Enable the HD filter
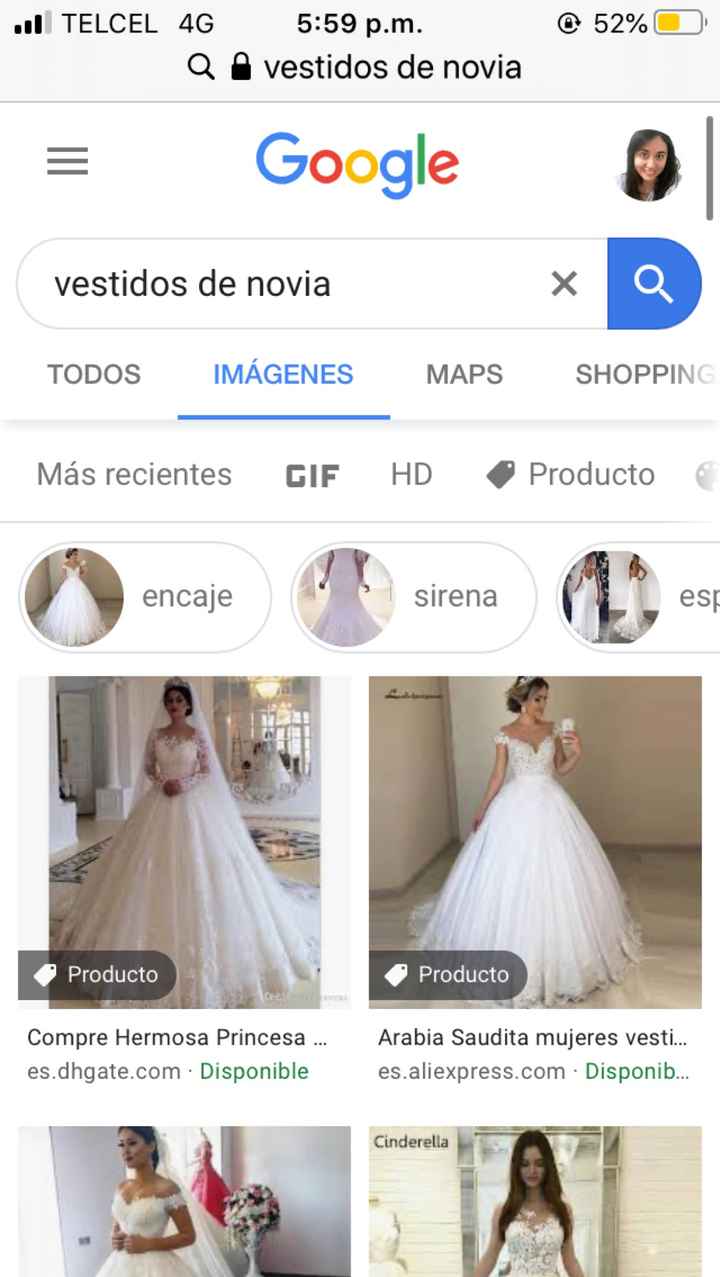 (411, 474)
